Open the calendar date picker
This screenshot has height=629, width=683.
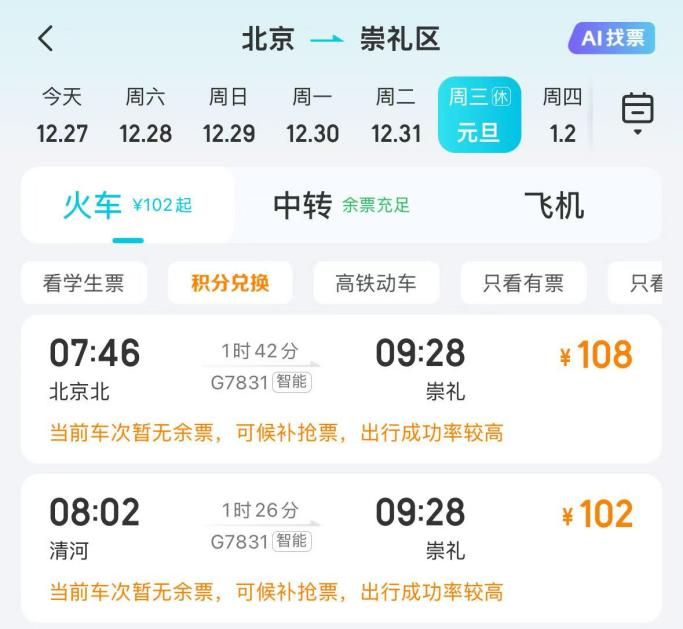(637, 113)
